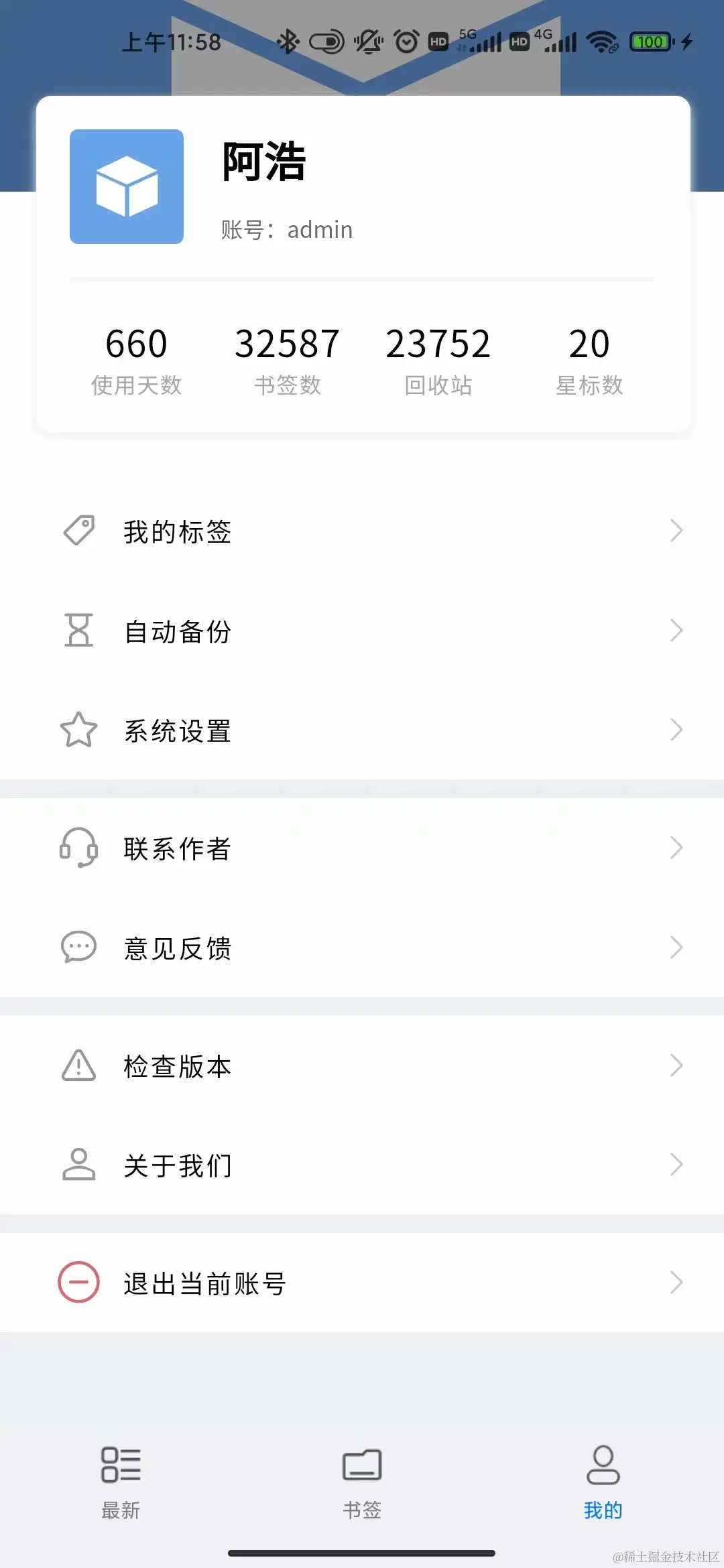Tap the red minus icon for 退出当前账号
The height and width of the screenshot is (1568, 724).
click(x=78, y=1282)
